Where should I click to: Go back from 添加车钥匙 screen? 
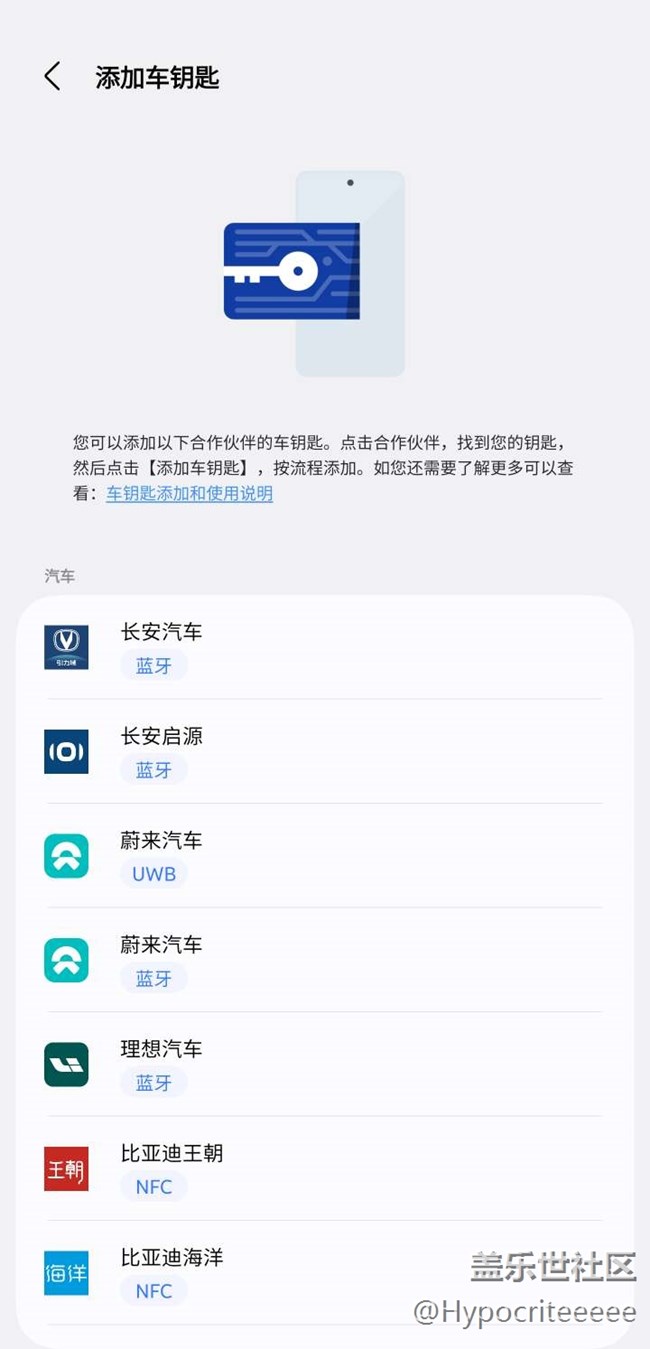click(x=52, y=77)
